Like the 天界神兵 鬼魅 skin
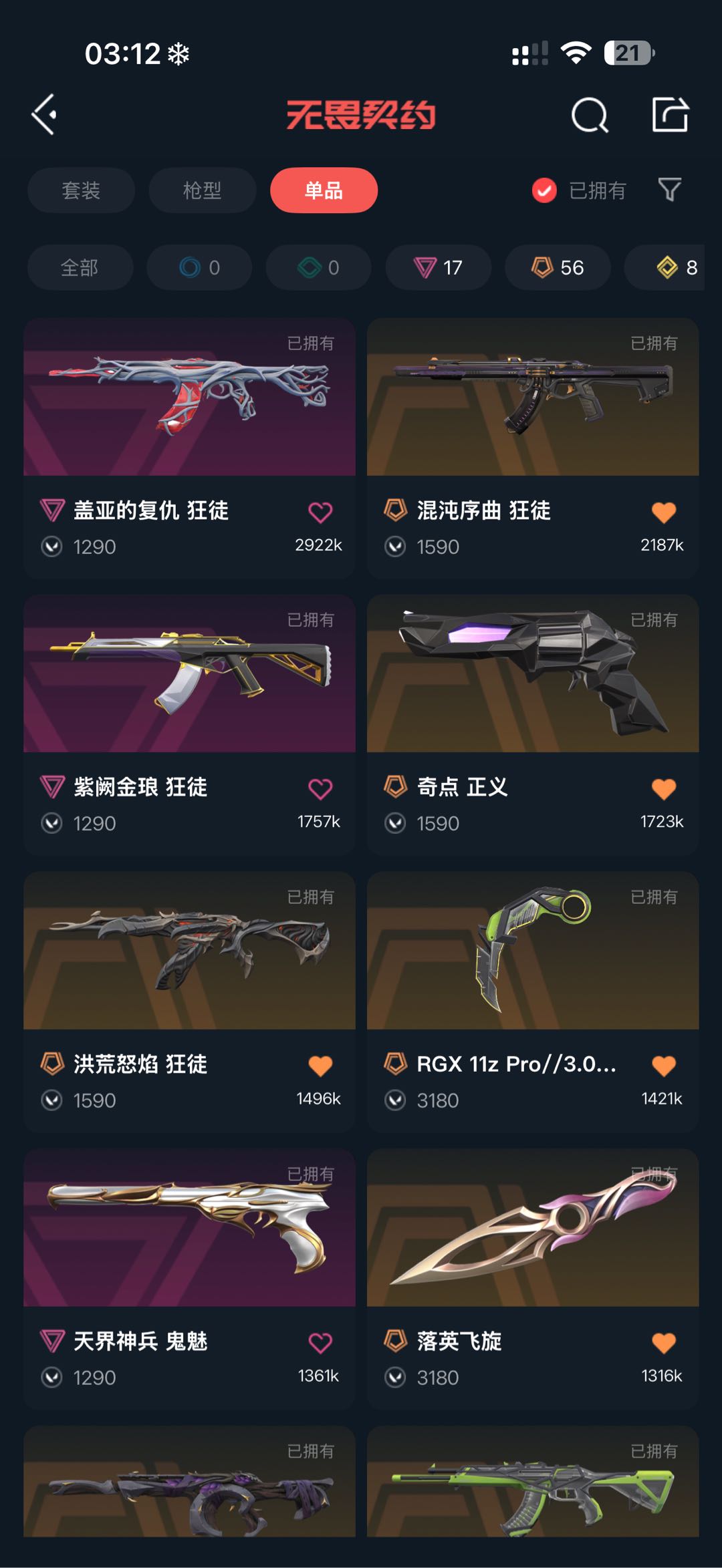The height and width of the screenshot is (1568, 722). pos(320,1343)
